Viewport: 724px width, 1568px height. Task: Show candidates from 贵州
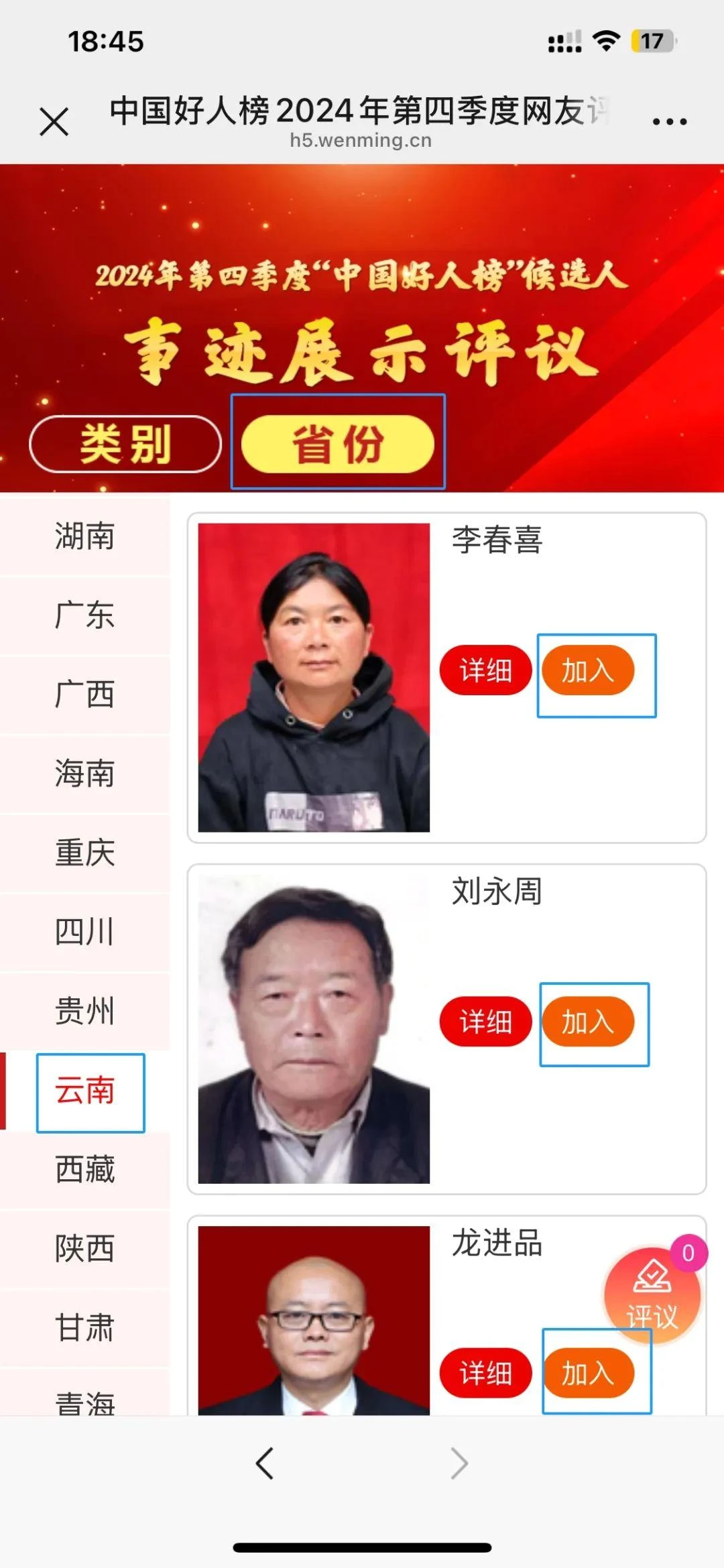84,1011
